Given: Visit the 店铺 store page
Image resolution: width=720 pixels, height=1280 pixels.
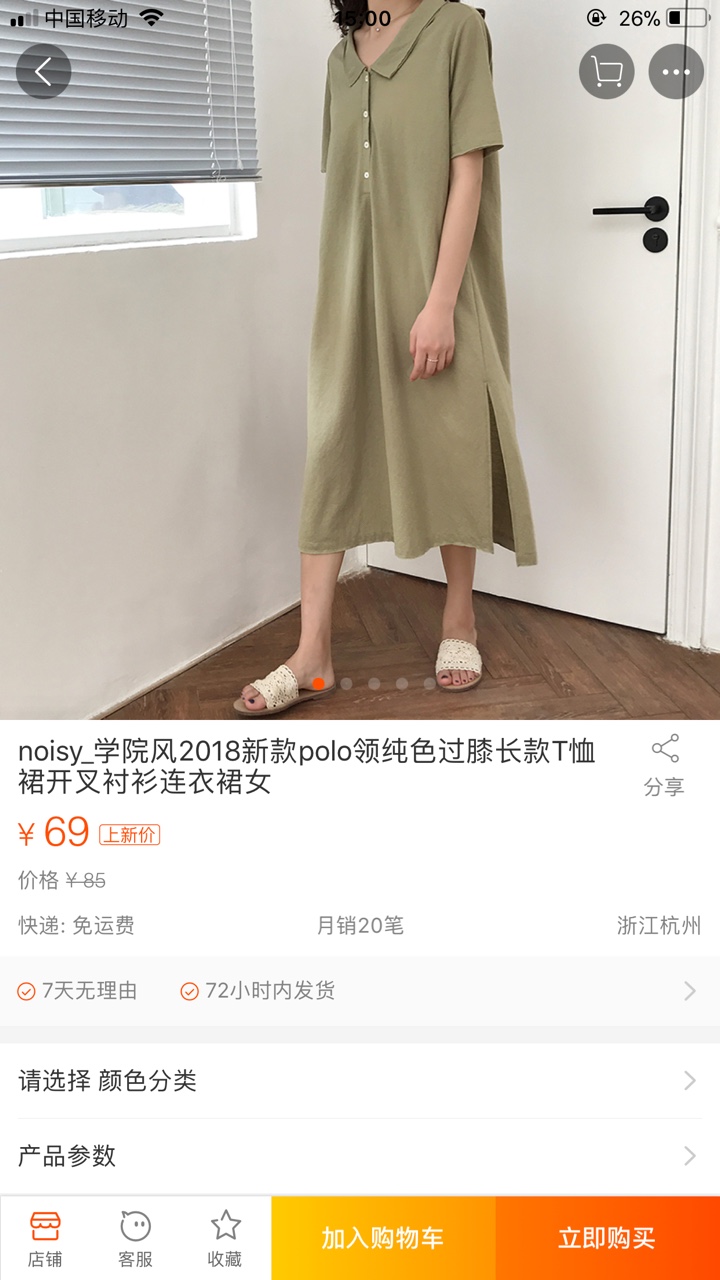Looking at the screenshot, I should click(45, 1238).
